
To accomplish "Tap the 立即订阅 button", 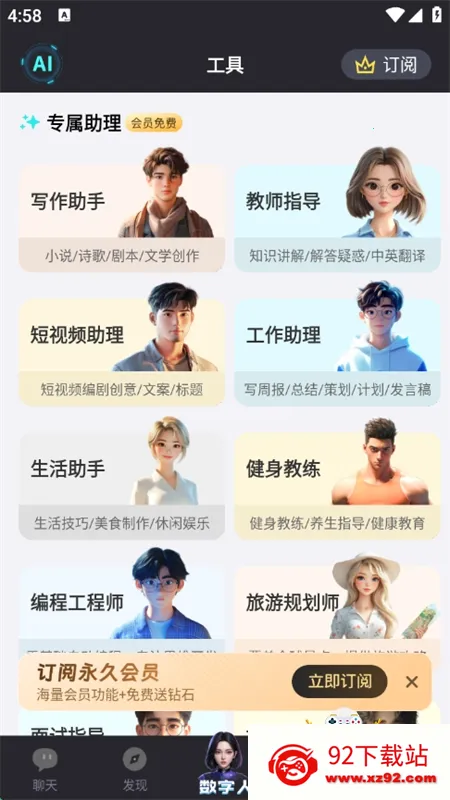I will [x=340, y=682].
